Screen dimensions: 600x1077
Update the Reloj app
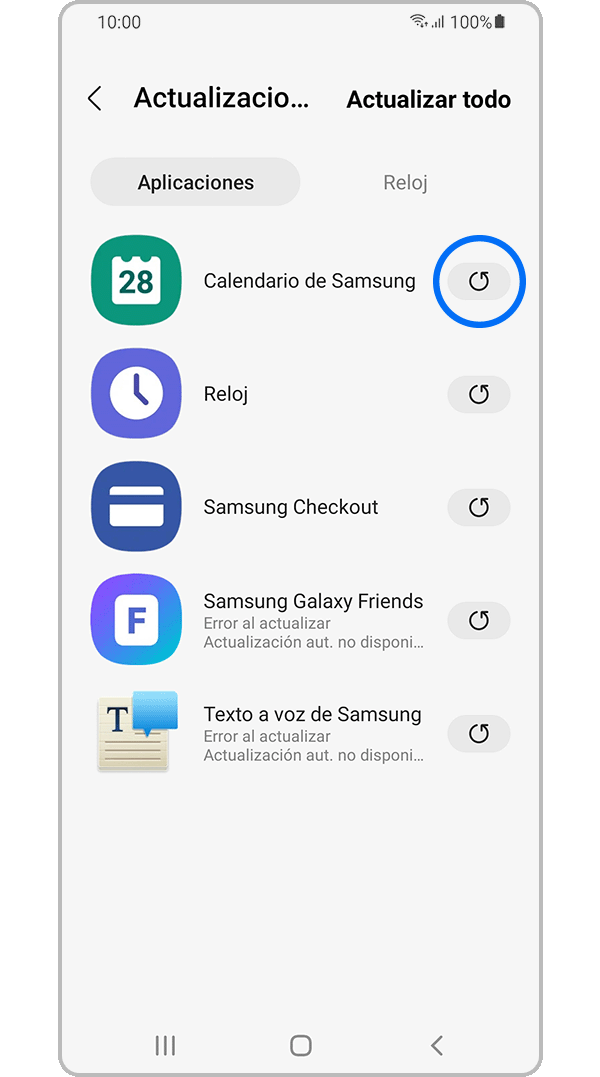tap(479, 395)
